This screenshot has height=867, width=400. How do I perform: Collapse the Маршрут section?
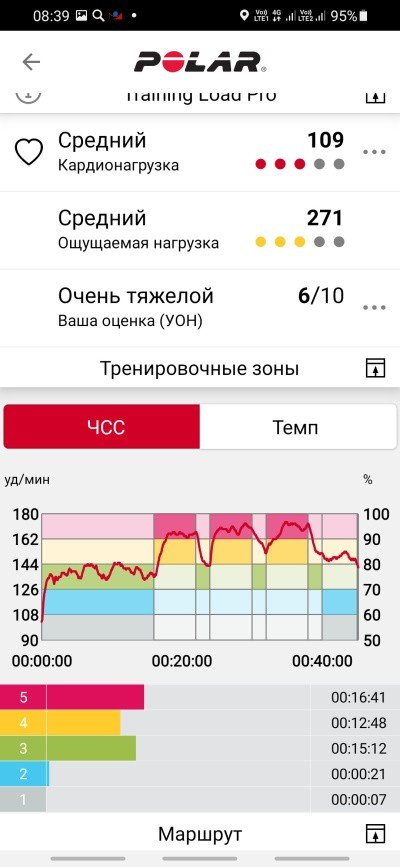coord(375,833)
